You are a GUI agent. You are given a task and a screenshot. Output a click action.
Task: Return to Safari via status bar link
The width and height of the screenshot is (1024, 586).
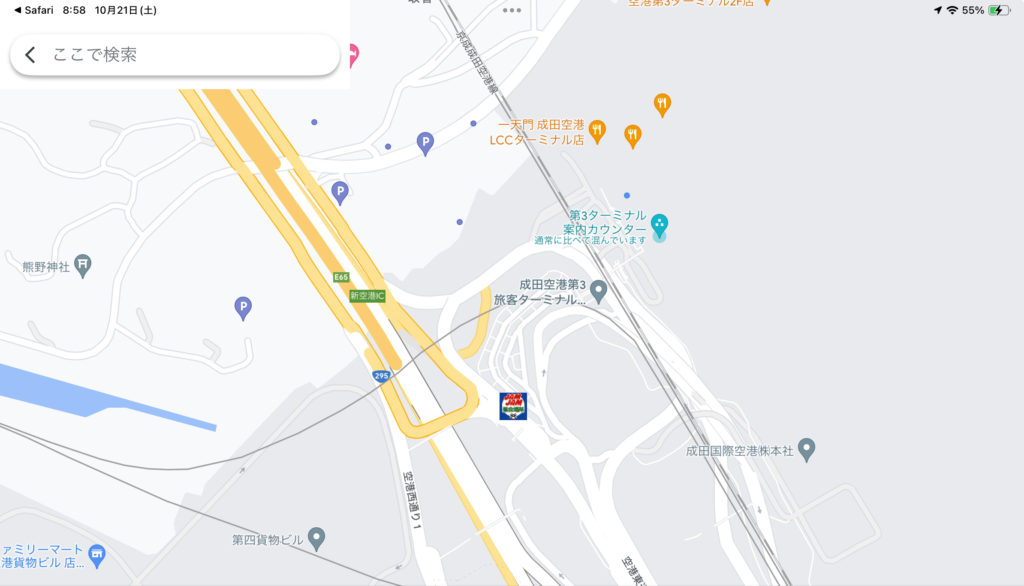pos(33,10)
